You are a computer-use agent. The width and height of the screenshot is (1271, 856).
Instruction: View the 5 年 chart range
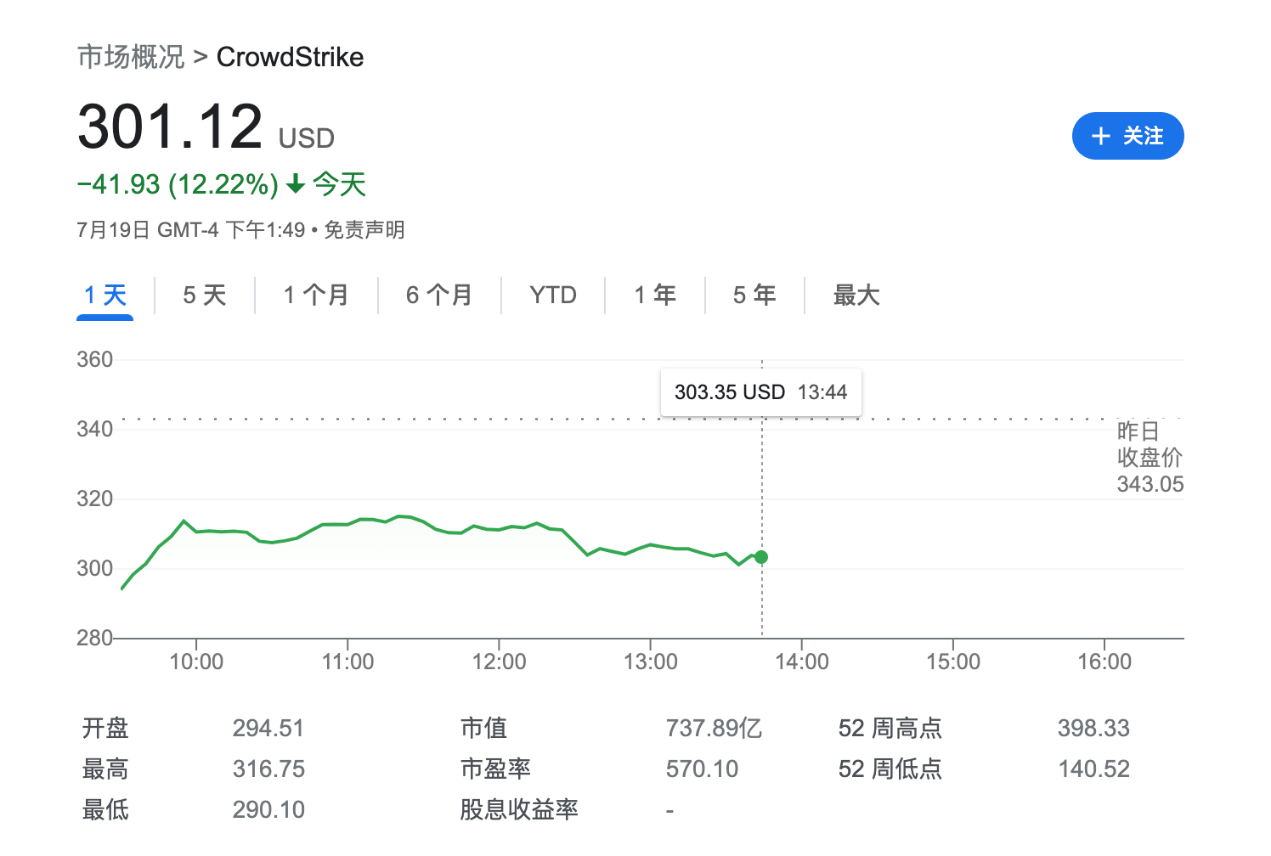[754, 295]
